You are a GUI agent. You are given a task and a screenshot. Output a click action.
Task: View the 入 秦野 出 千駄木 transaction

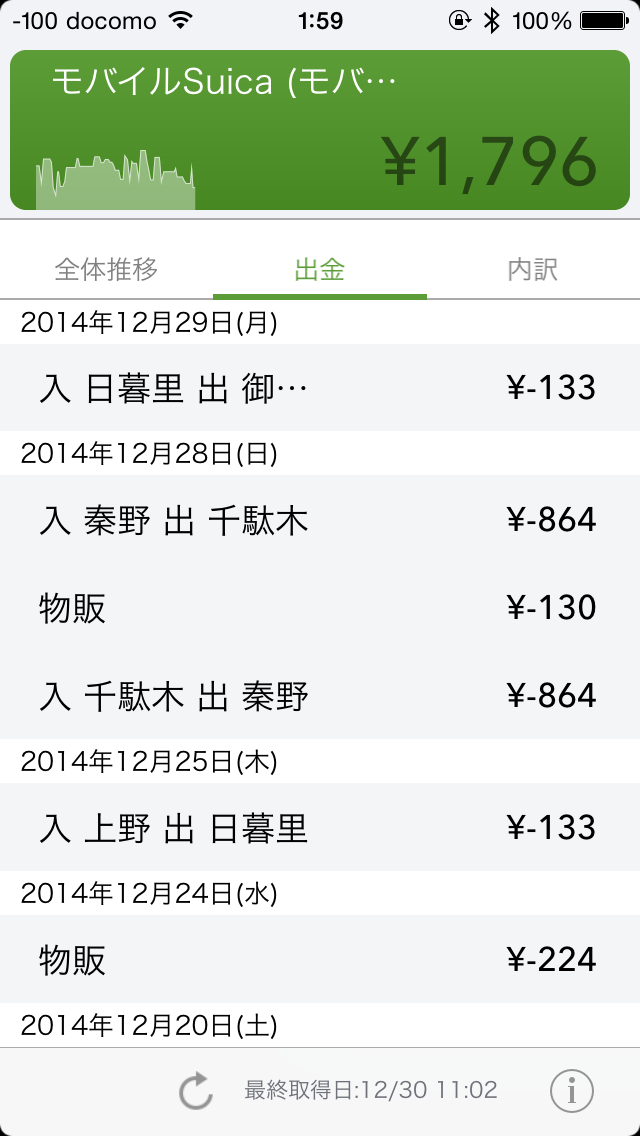pos(320,520)
